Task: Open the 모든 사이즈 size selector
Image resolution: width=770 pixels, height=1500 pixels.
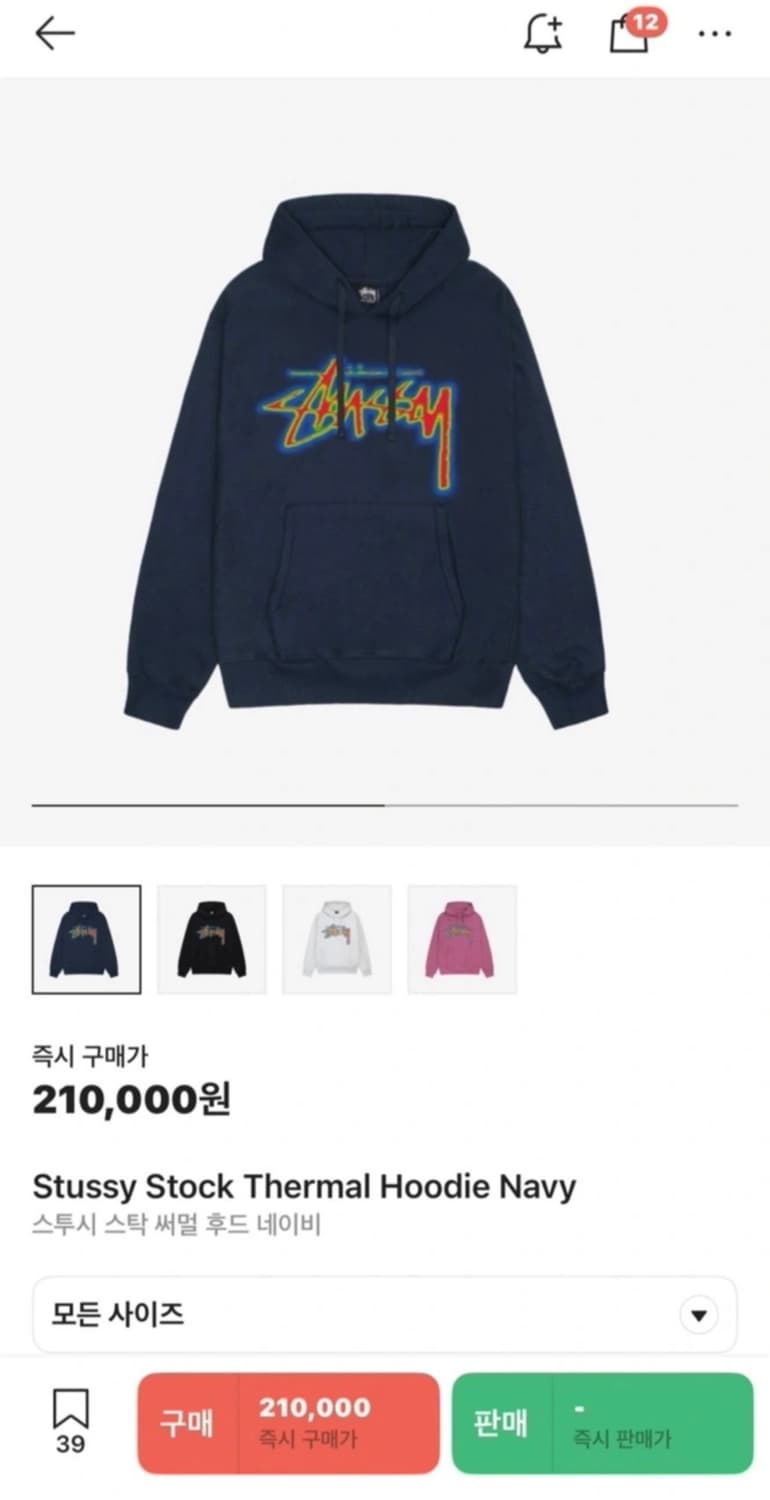Action: [x=385, y=1317]
